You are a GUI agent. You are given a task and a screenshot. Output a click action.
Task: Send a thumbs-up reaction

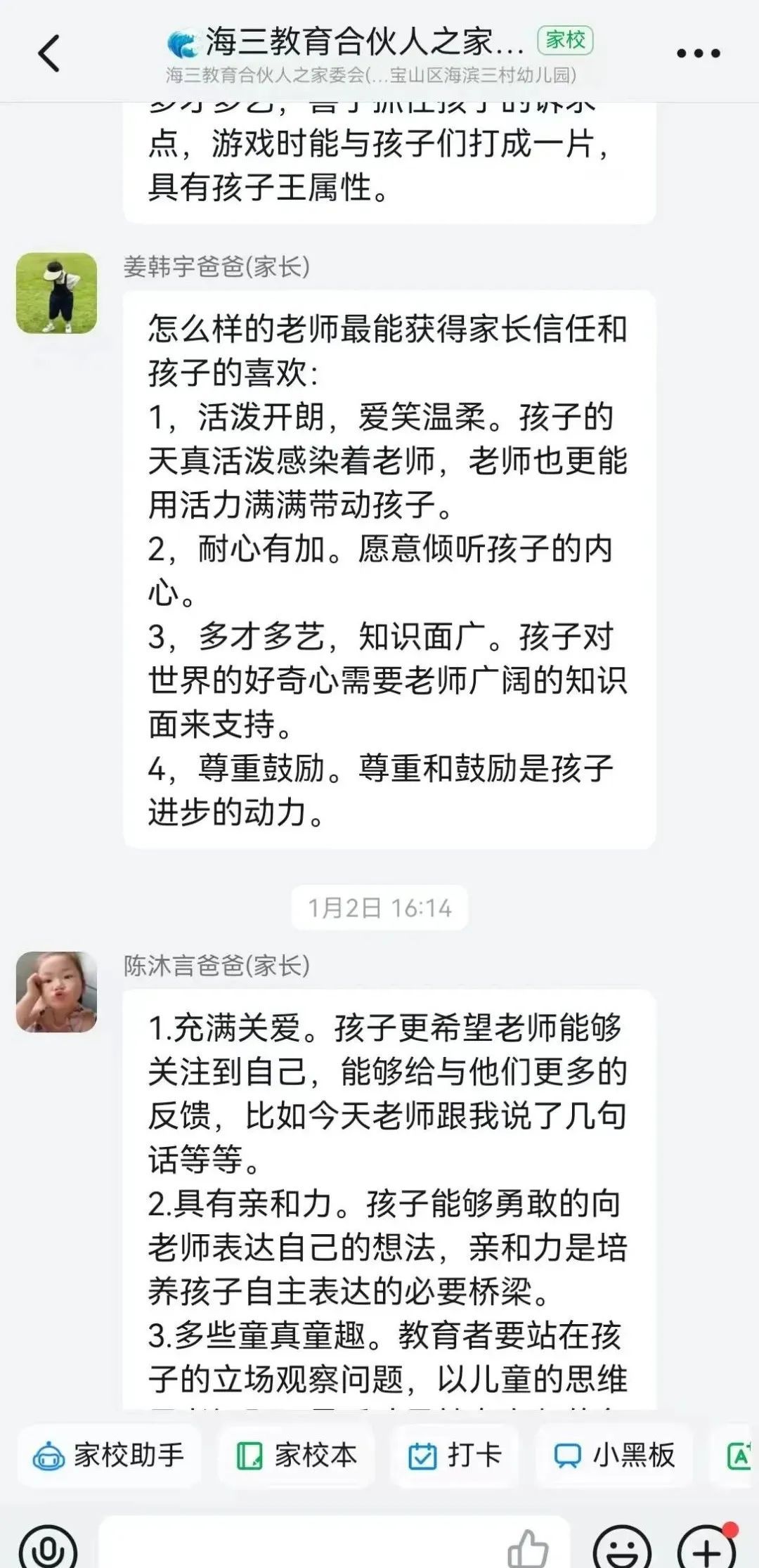pyautogui.click(x=528, y=1550)
